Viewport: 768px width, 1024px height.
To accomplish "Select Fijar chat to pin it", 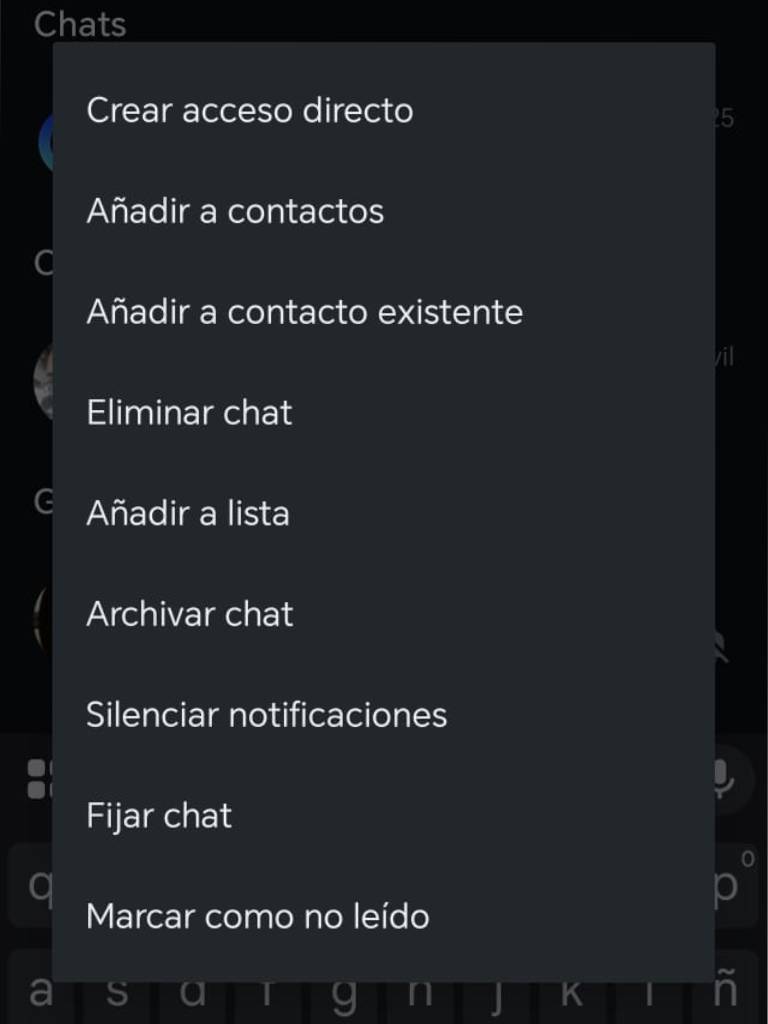I will pos(159,816).
